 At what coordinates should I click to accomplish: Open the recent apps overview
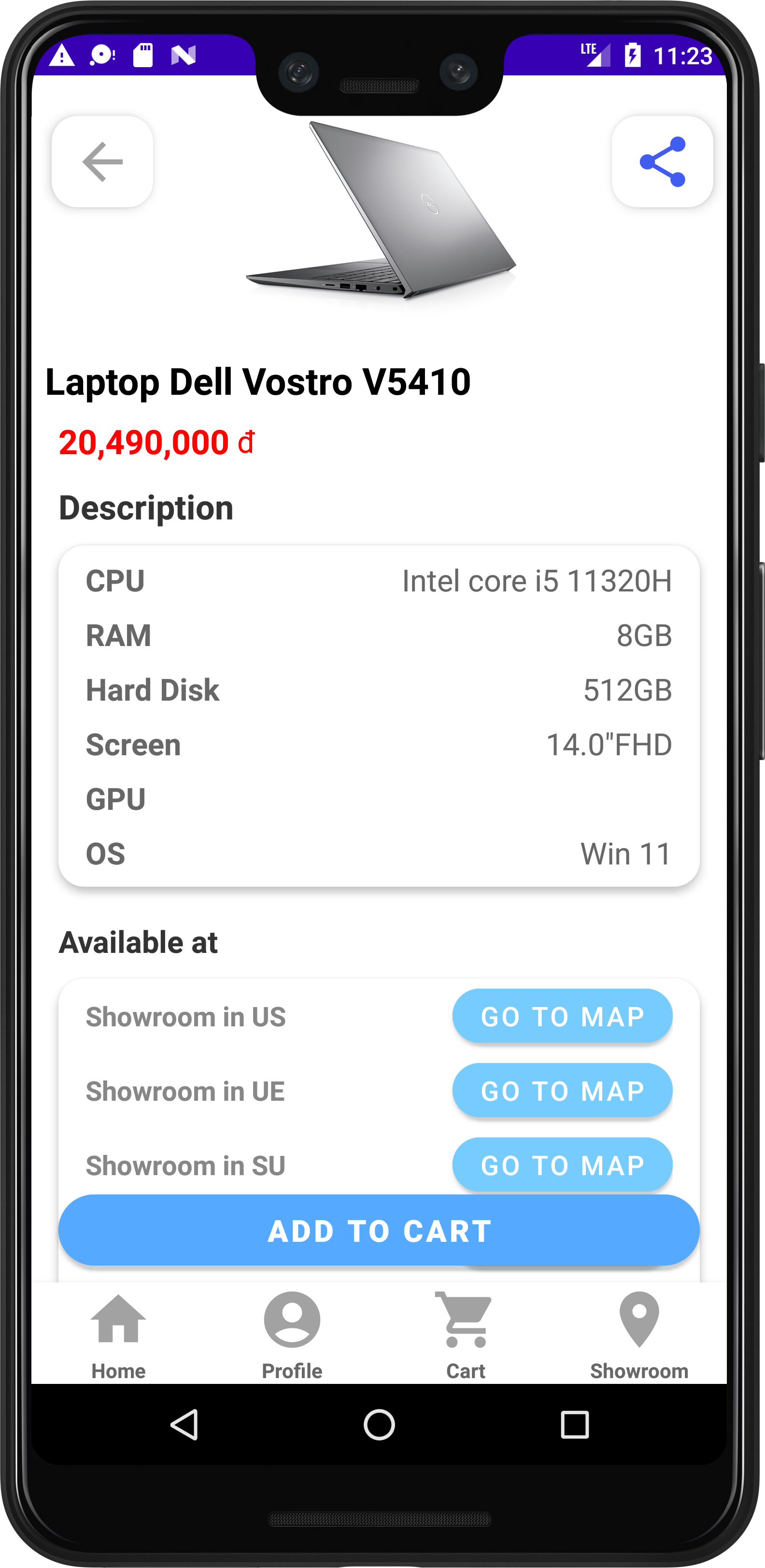click(x=574, y=1425)
